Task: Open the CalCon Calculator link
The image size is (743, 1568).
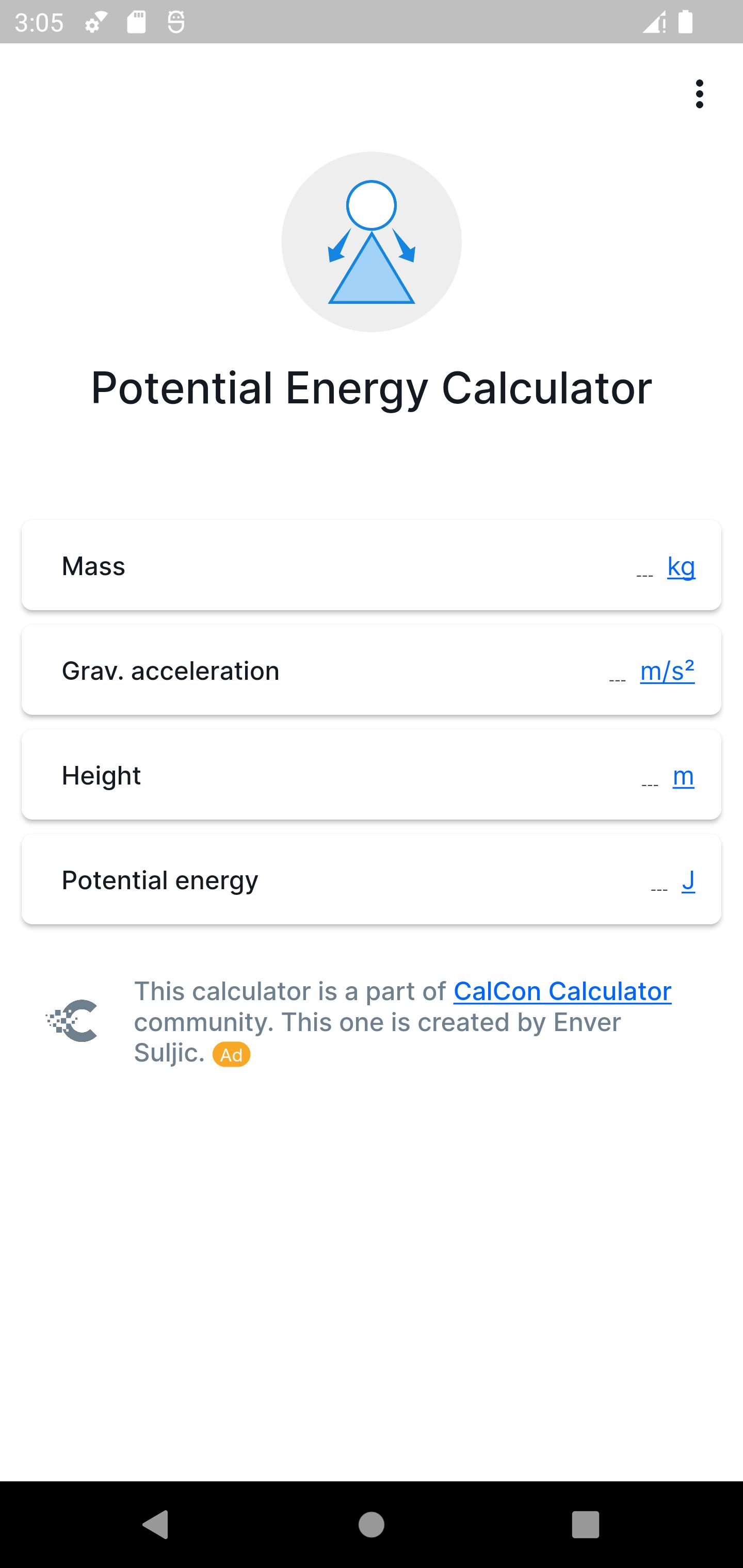Action: click(x=562, y=991)
